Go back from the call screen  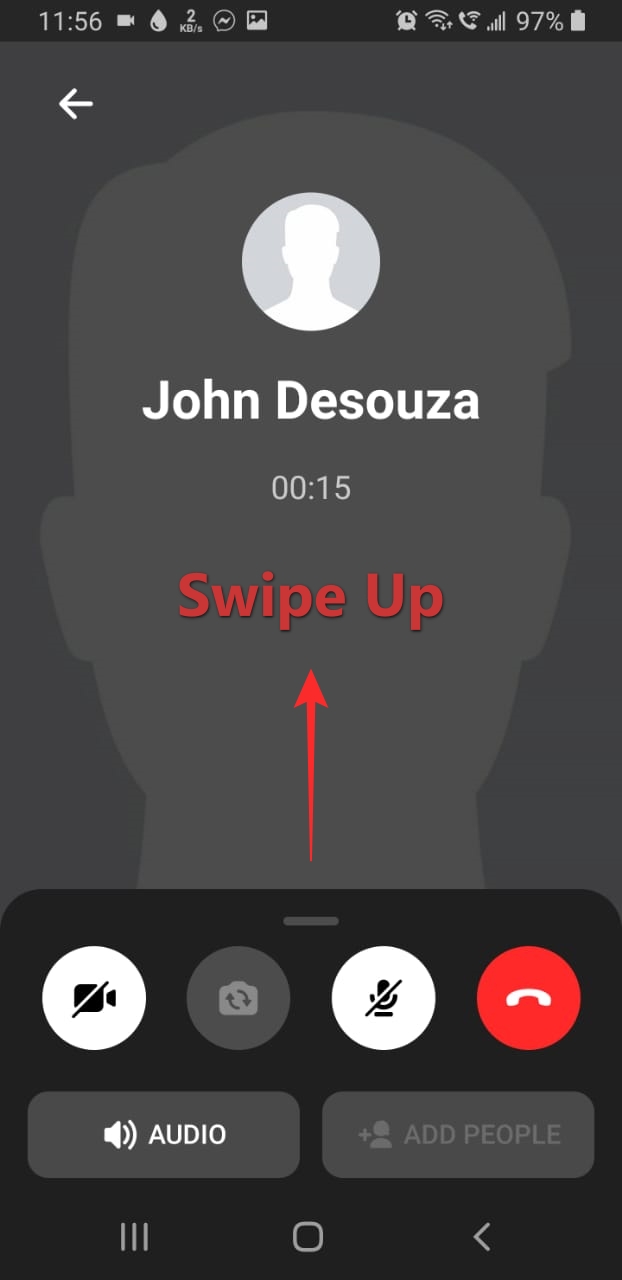point(75,103)
